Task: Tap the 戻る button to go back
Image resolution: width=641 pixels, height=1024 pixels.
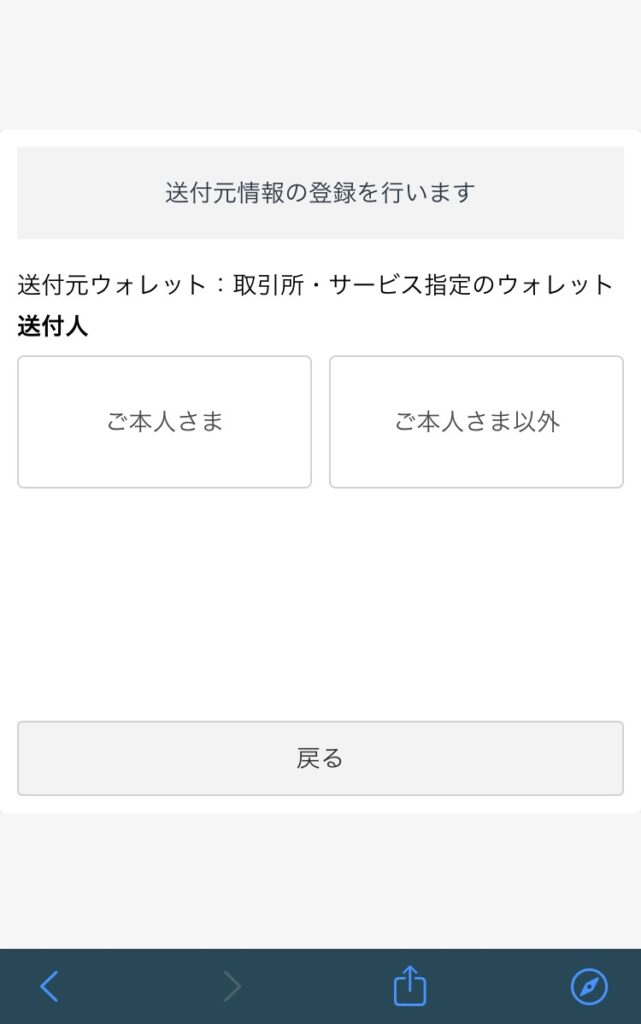Action: pos(320,758)
